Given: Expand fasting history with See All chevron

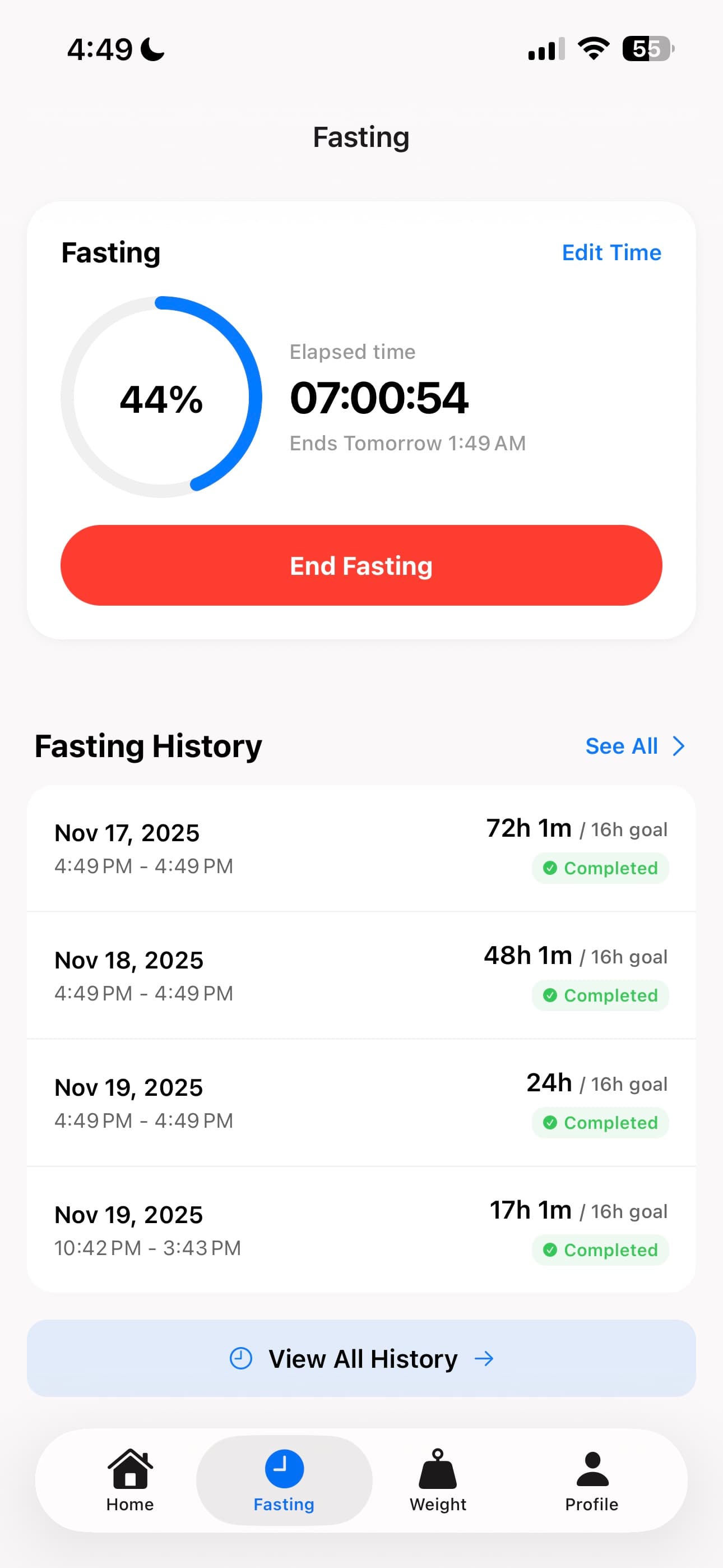Looking at the screenshot, I should [679, 746].
